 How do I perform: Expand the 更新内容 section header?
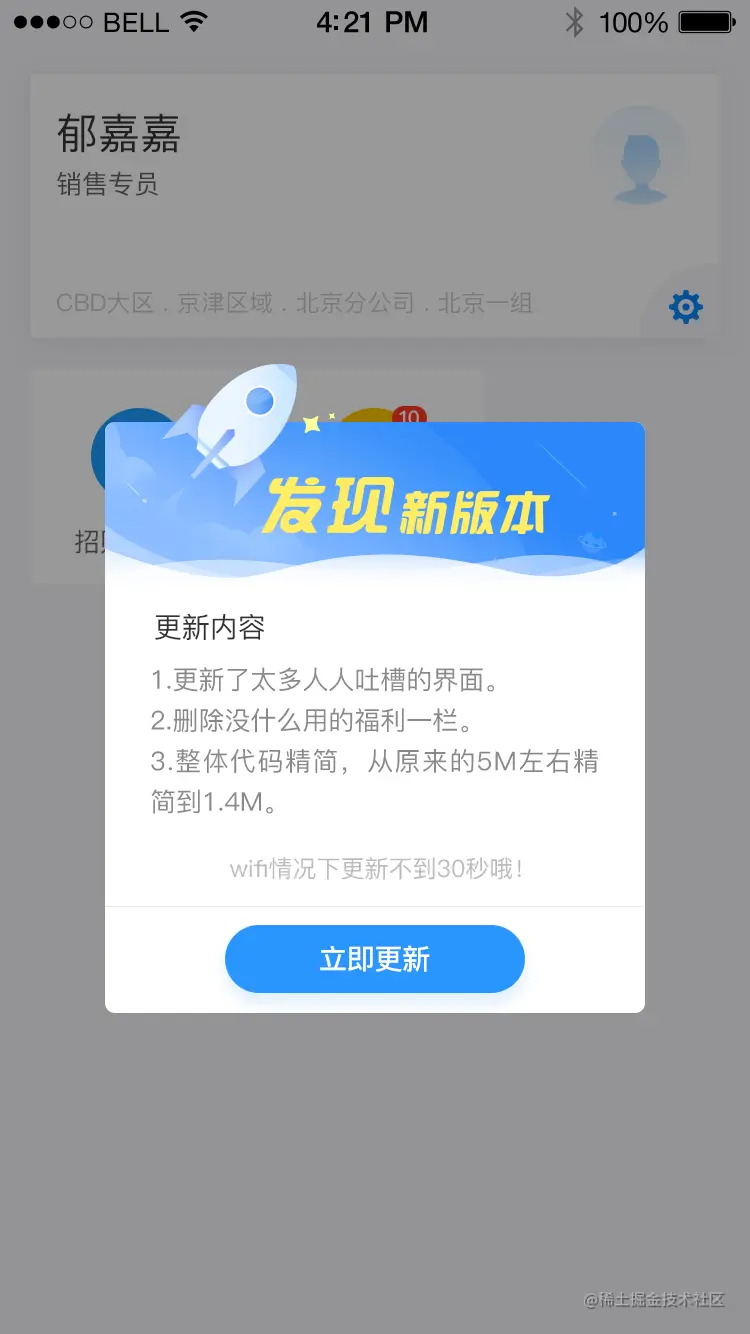pyautogui.click(x=209, y=627)
